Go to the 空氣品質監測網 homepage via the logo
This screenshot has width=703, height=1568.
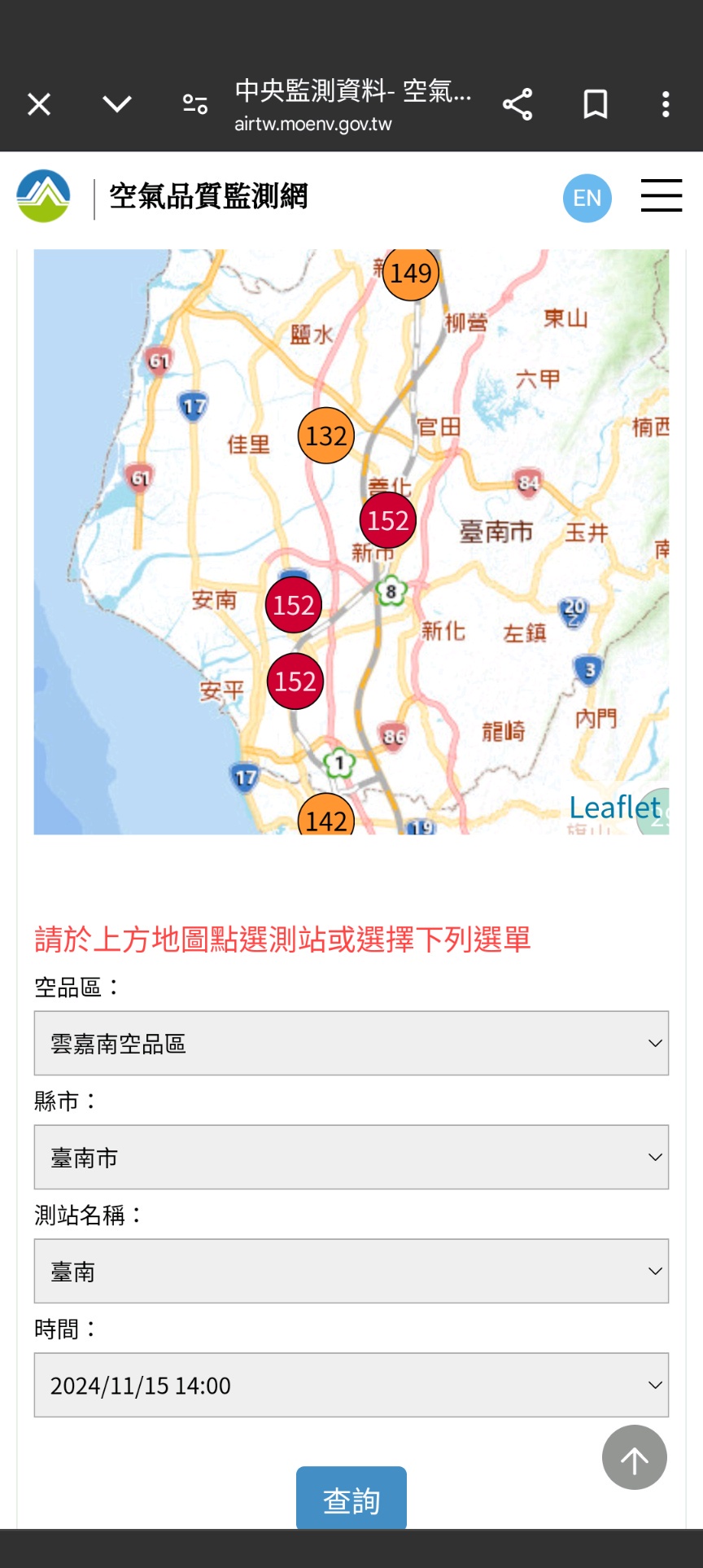(x=44, y=196)
